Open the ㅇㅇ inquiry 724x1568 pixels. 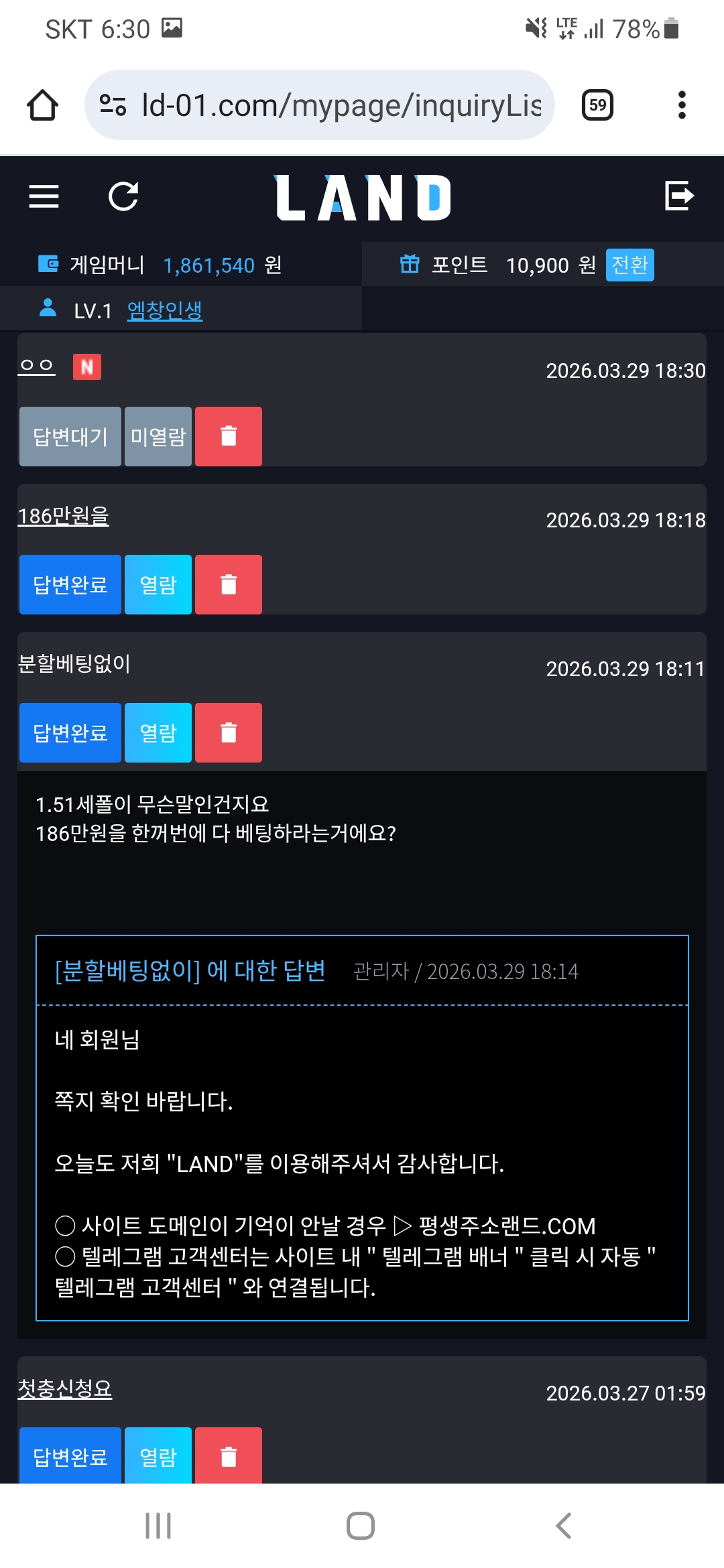36,367
